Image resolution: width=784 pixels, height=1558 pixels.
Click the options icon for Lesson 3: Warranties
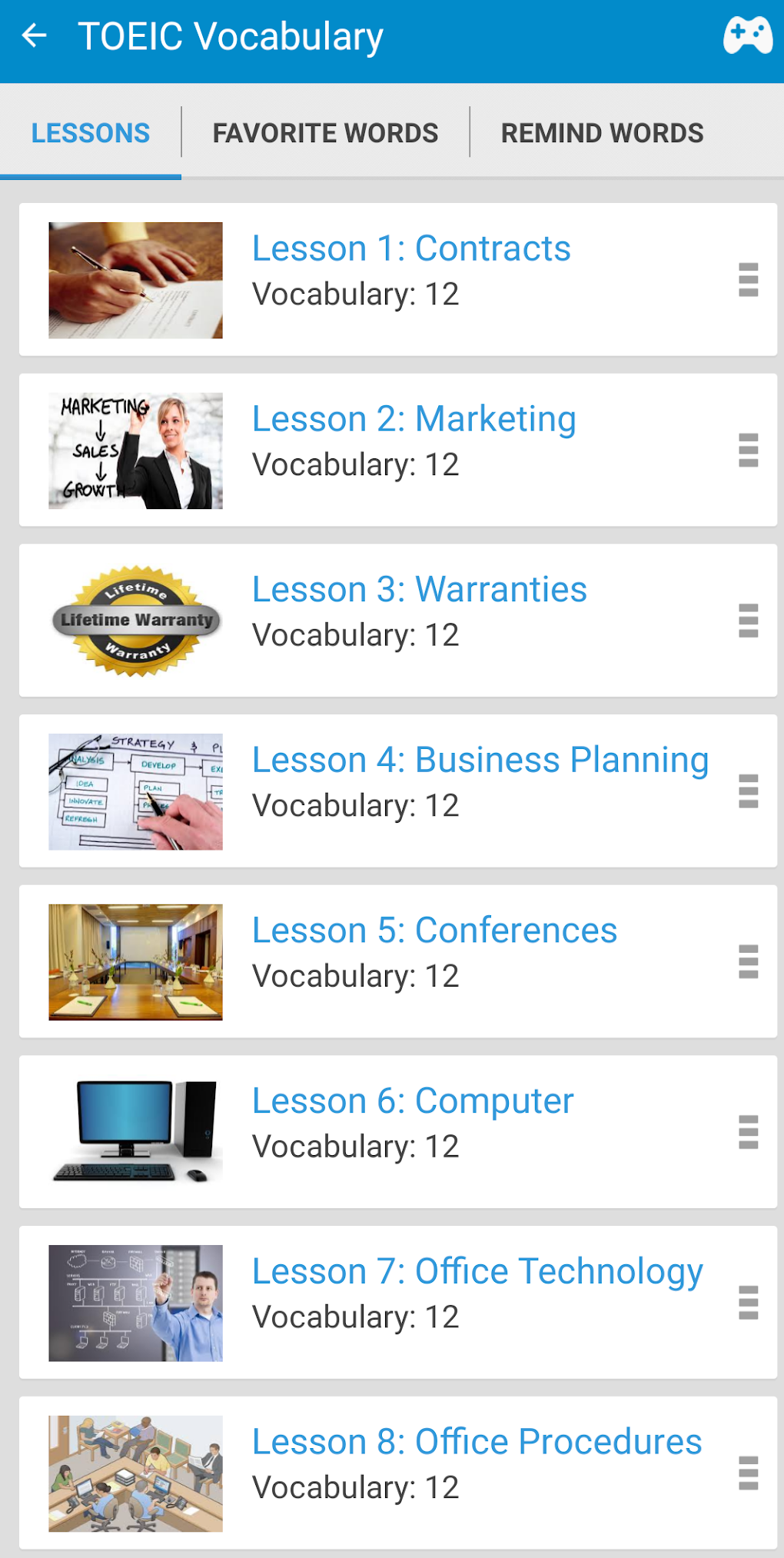click(x=747, y=621)
